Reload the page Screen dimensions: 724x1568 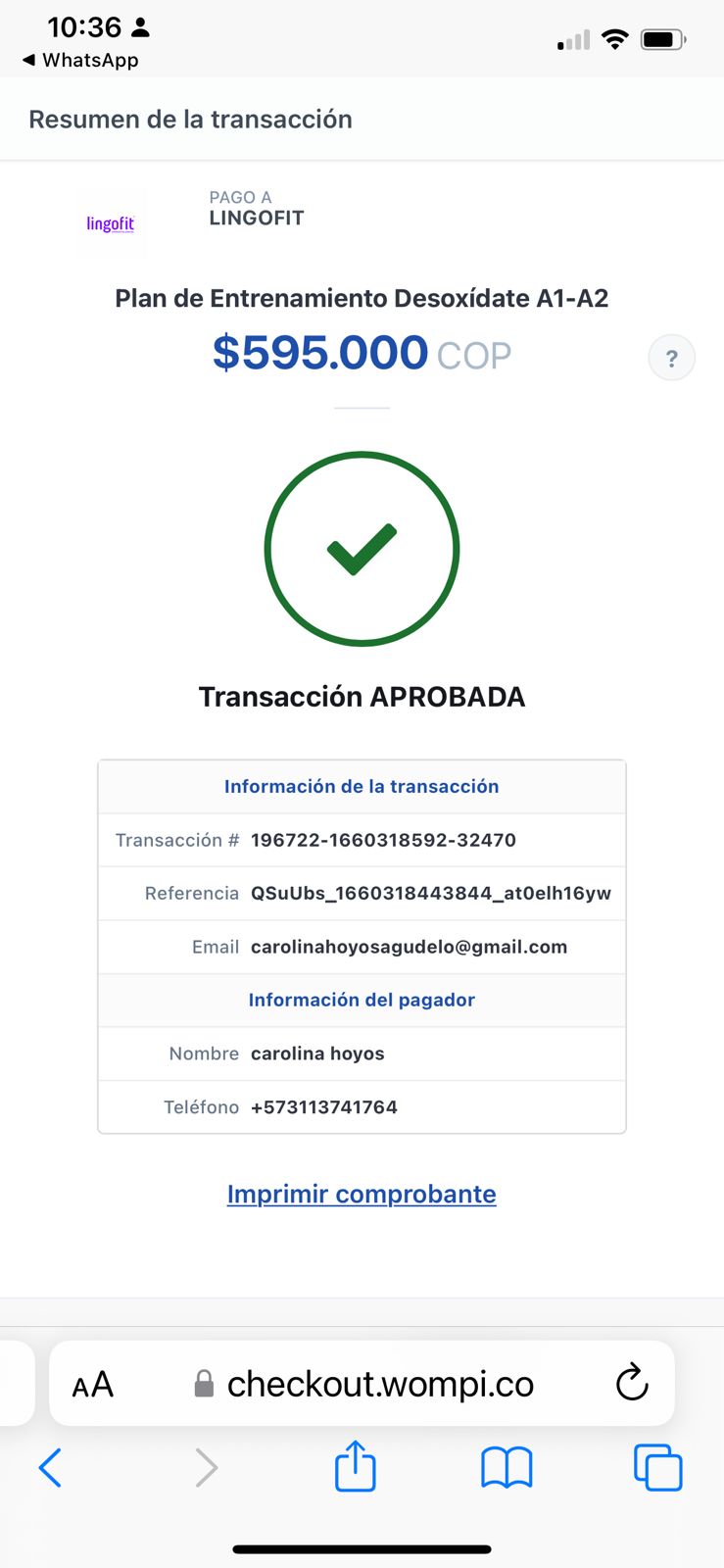coord(632,1383)
